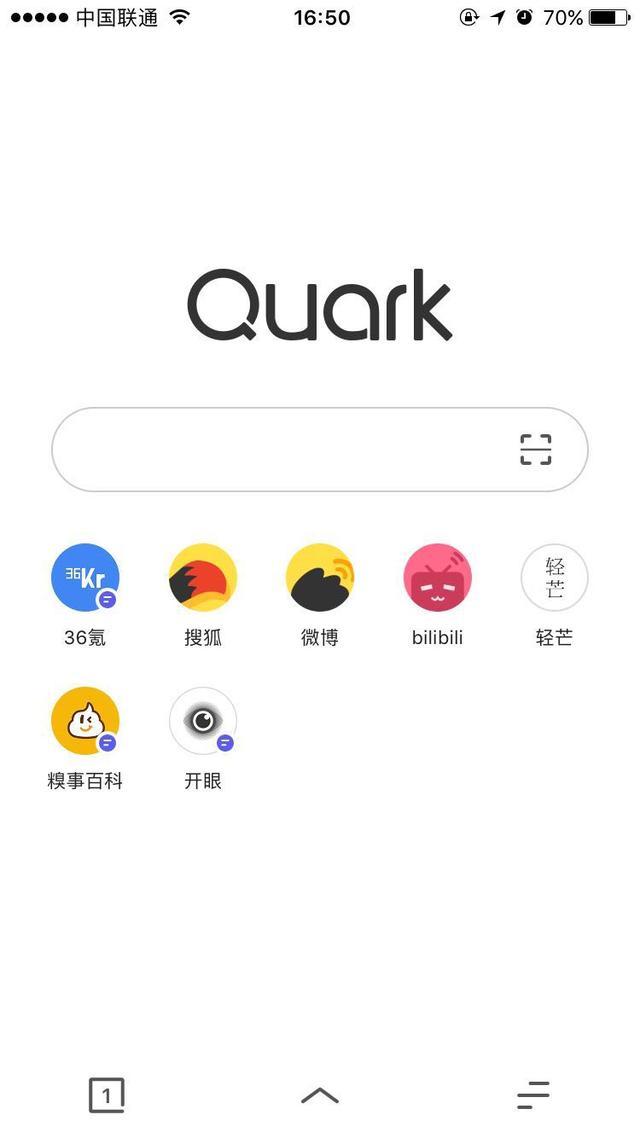Show open tabs switcher

[107, 1095]
